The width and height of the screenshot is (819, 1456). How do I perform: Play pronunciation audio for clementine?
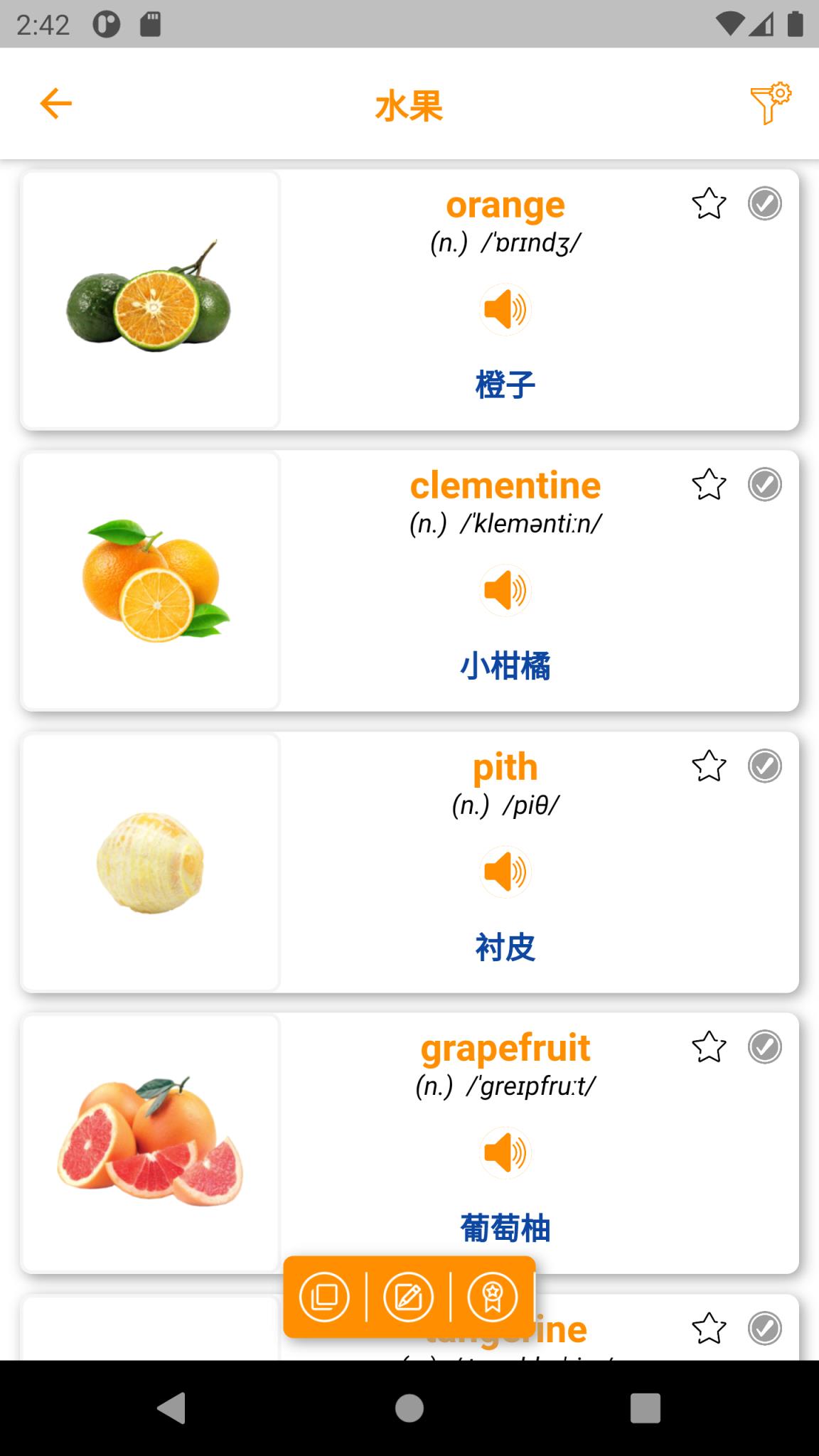[x=505, y=590]
